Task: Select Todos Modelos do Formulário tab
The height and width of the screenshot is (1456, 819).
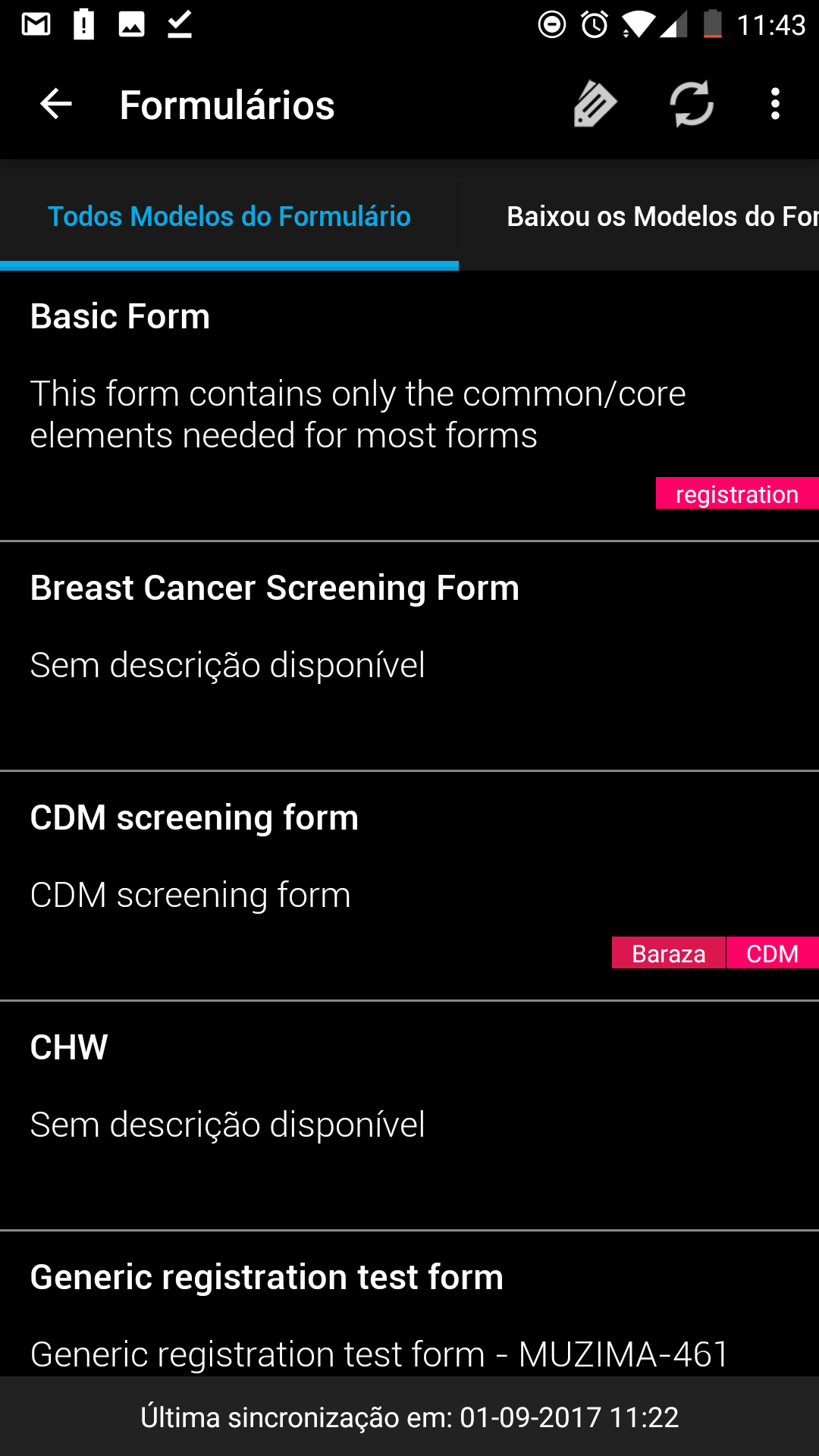Action: [229, 216]
